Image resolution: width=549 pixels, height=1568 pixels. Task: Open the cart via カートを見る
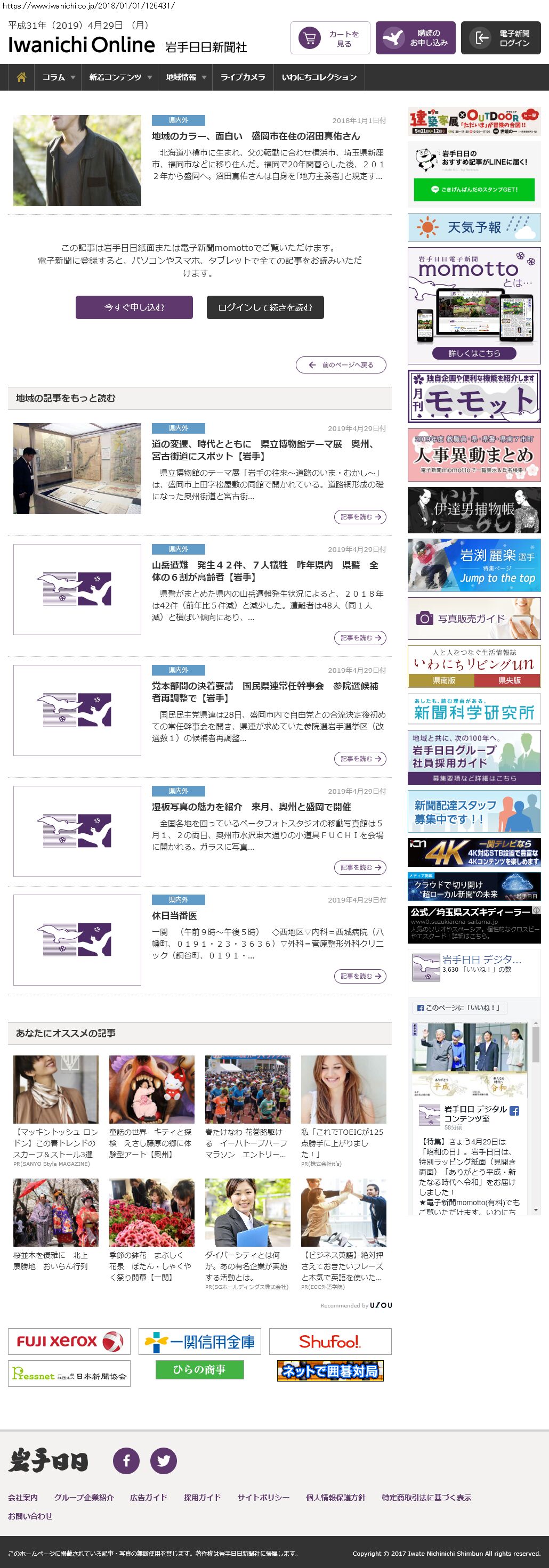(330, 38)
